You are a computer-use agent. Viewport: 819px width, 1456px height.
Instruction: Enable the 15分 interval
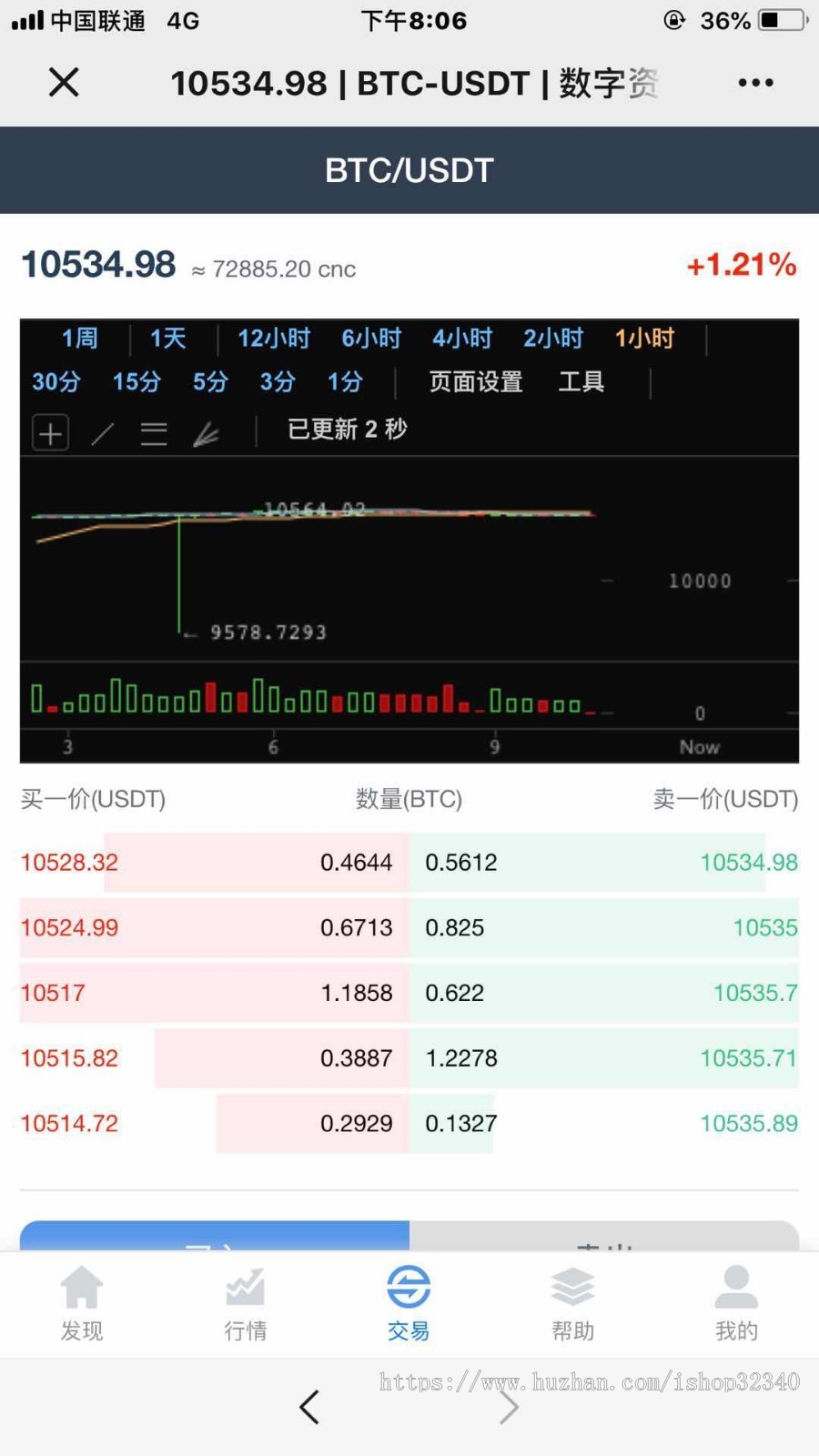[136, 383]
